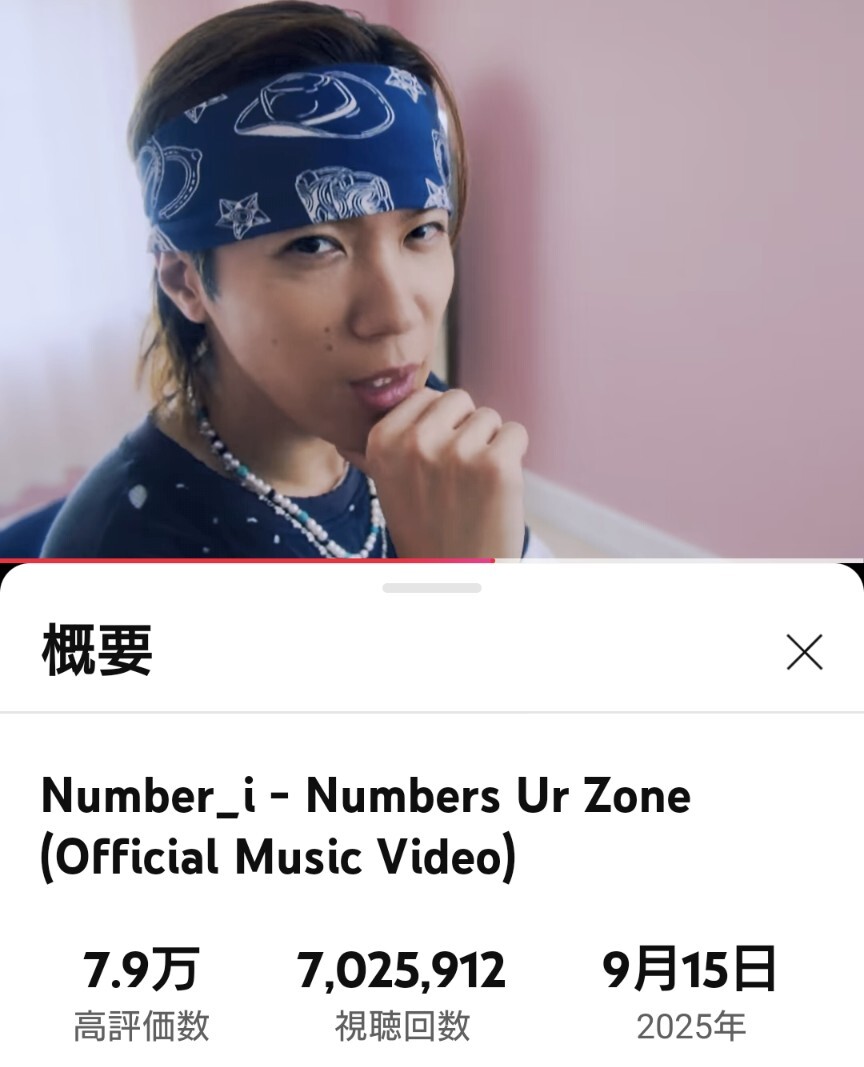Tap the video player to show controls

click(432, 278)
